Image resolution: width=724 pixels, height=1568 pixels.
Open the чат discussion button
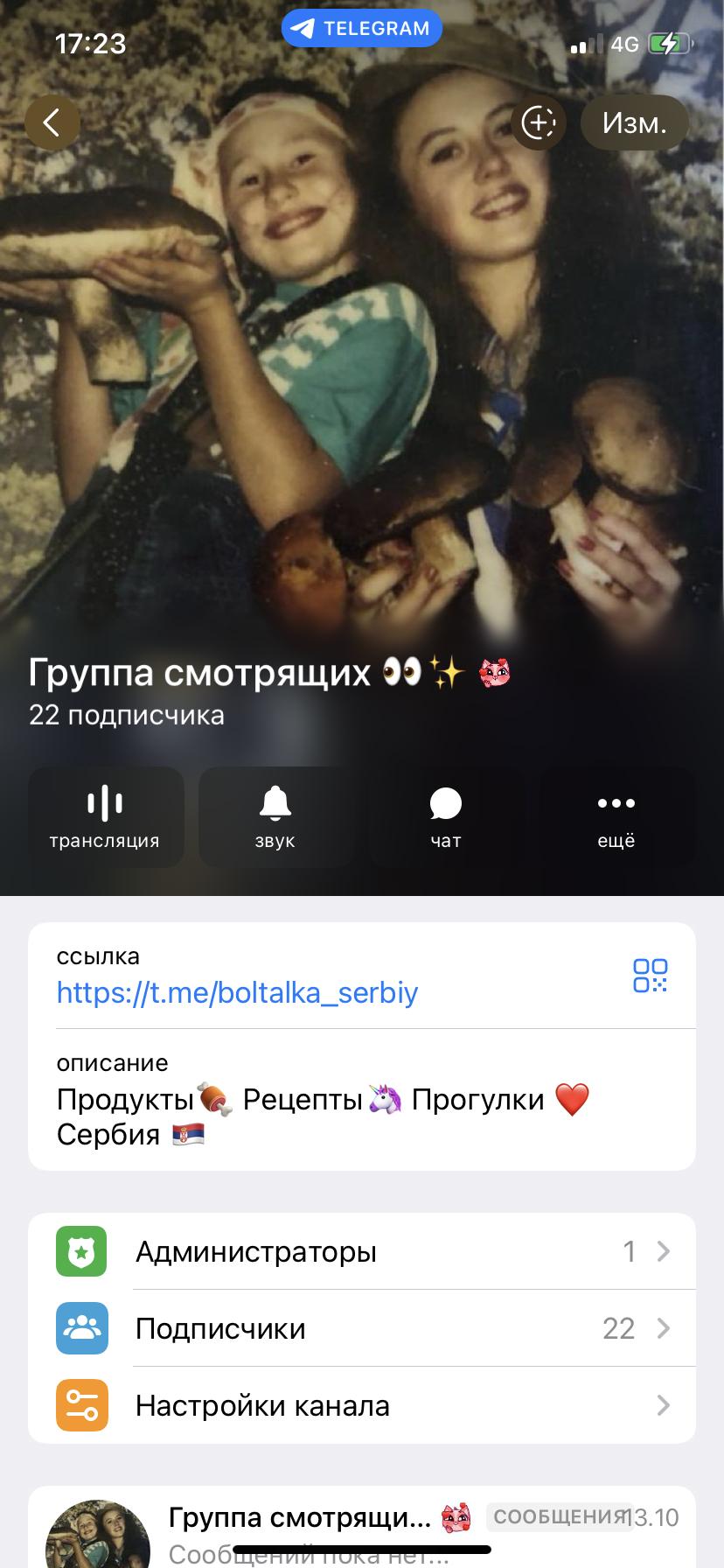click(x=446, y=817)
